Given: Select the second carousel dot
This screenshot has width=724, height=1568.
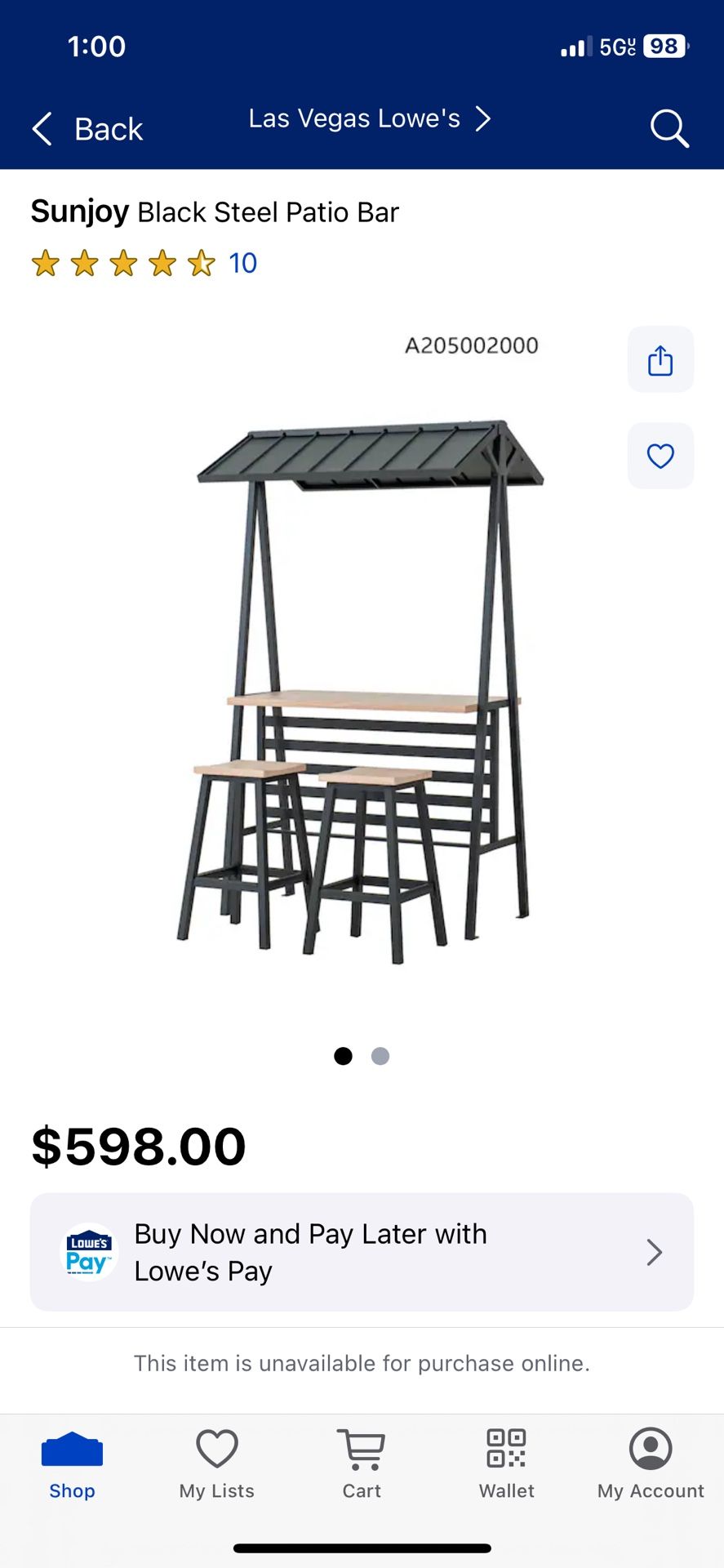Looking at the screenshot, I should tap(380, 1055).
